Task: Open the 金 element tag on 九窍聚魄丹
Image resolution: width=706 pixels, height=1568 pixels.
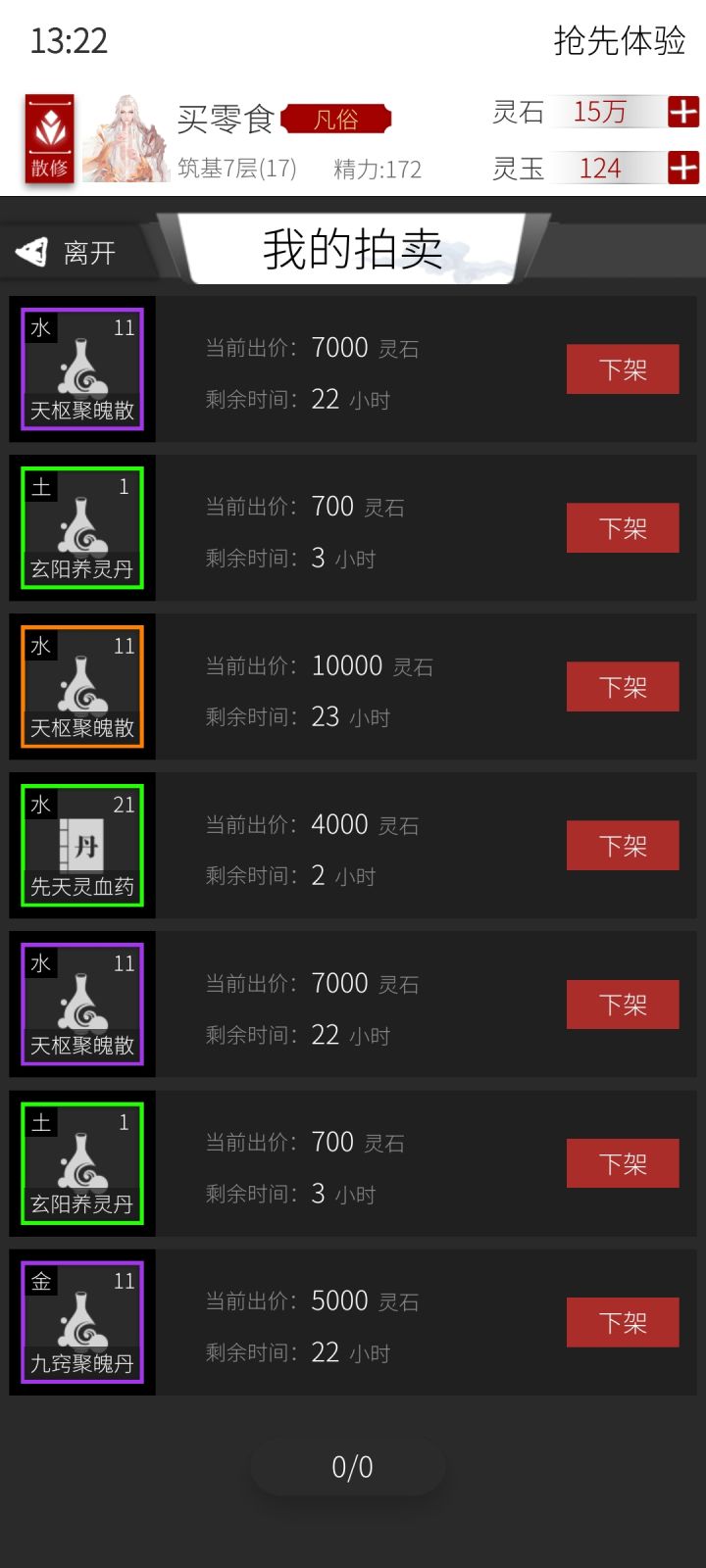Action: (x=40, y=1280)
